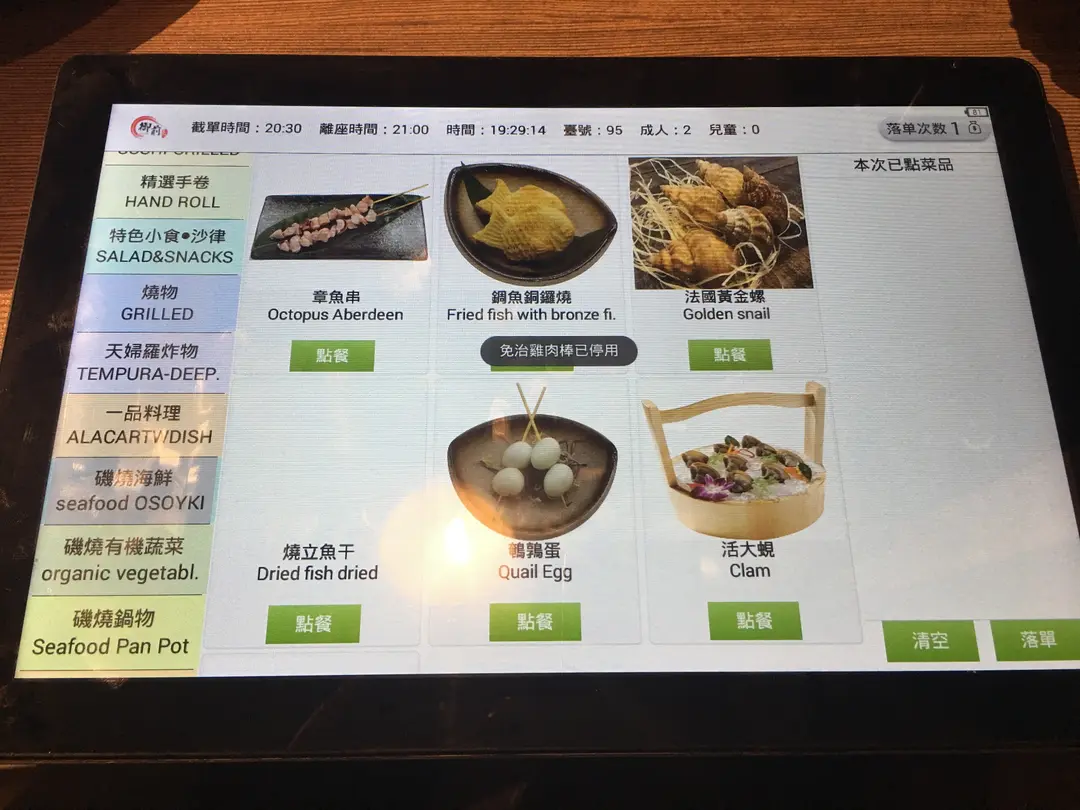Viewport: 1080px width, 810px height.
Task: Order the Clam dish
Action: 755,621
